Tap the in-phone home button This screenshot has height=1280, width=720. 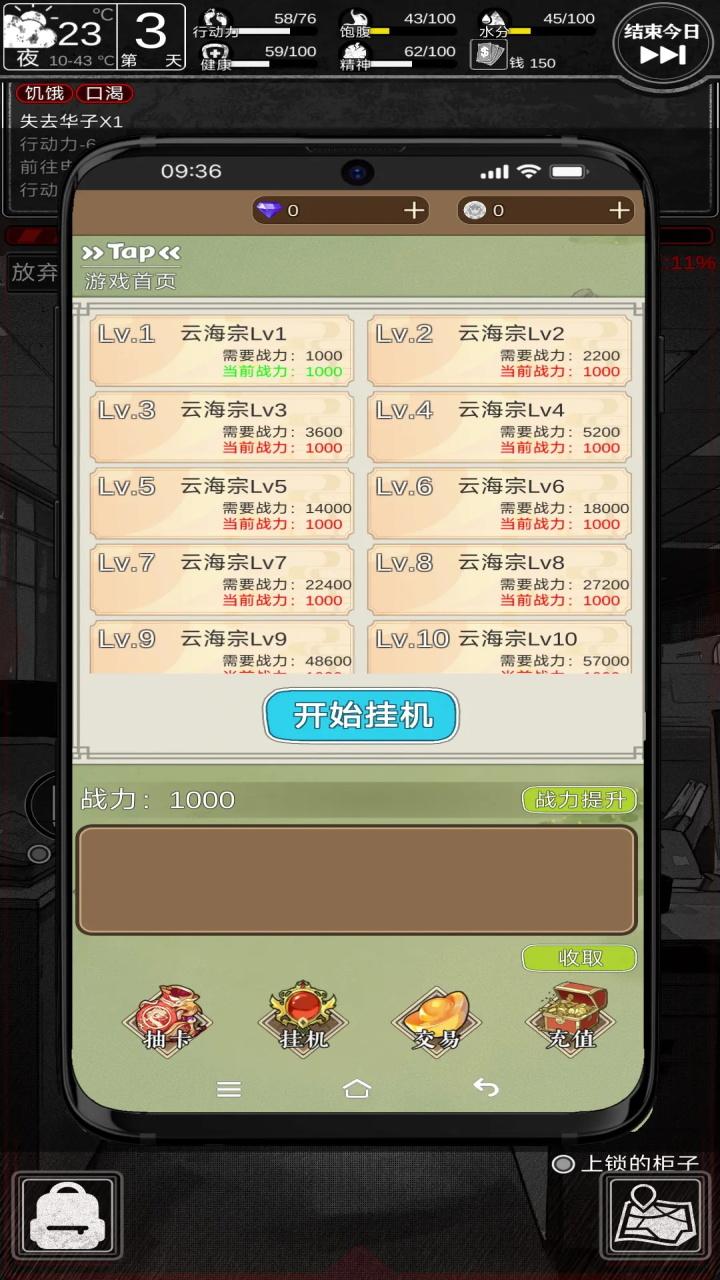[x=357, y=1089]
